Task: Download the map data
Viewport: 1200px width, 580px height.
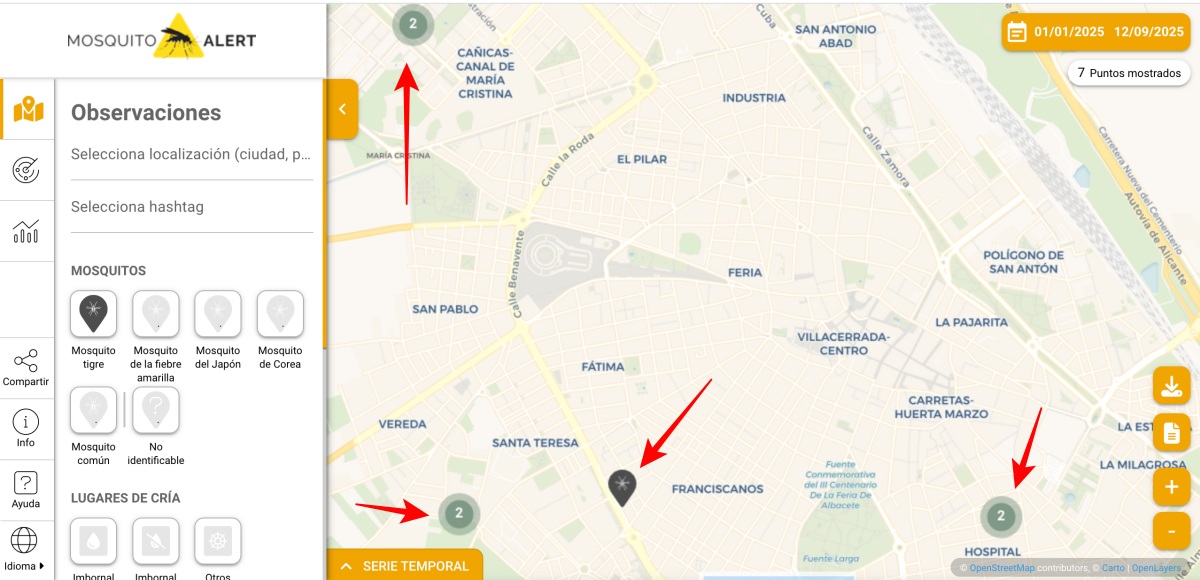Action: coord(1171,387)
